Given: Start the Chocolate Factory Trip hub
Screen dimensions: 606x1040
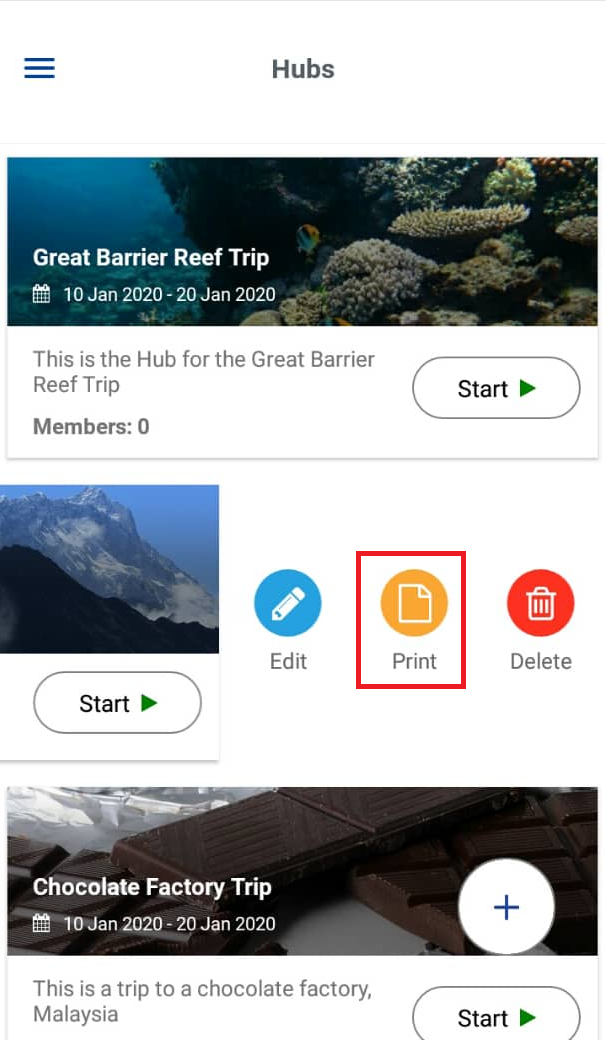Looking at the screenshot, I should pos(496,1016).
